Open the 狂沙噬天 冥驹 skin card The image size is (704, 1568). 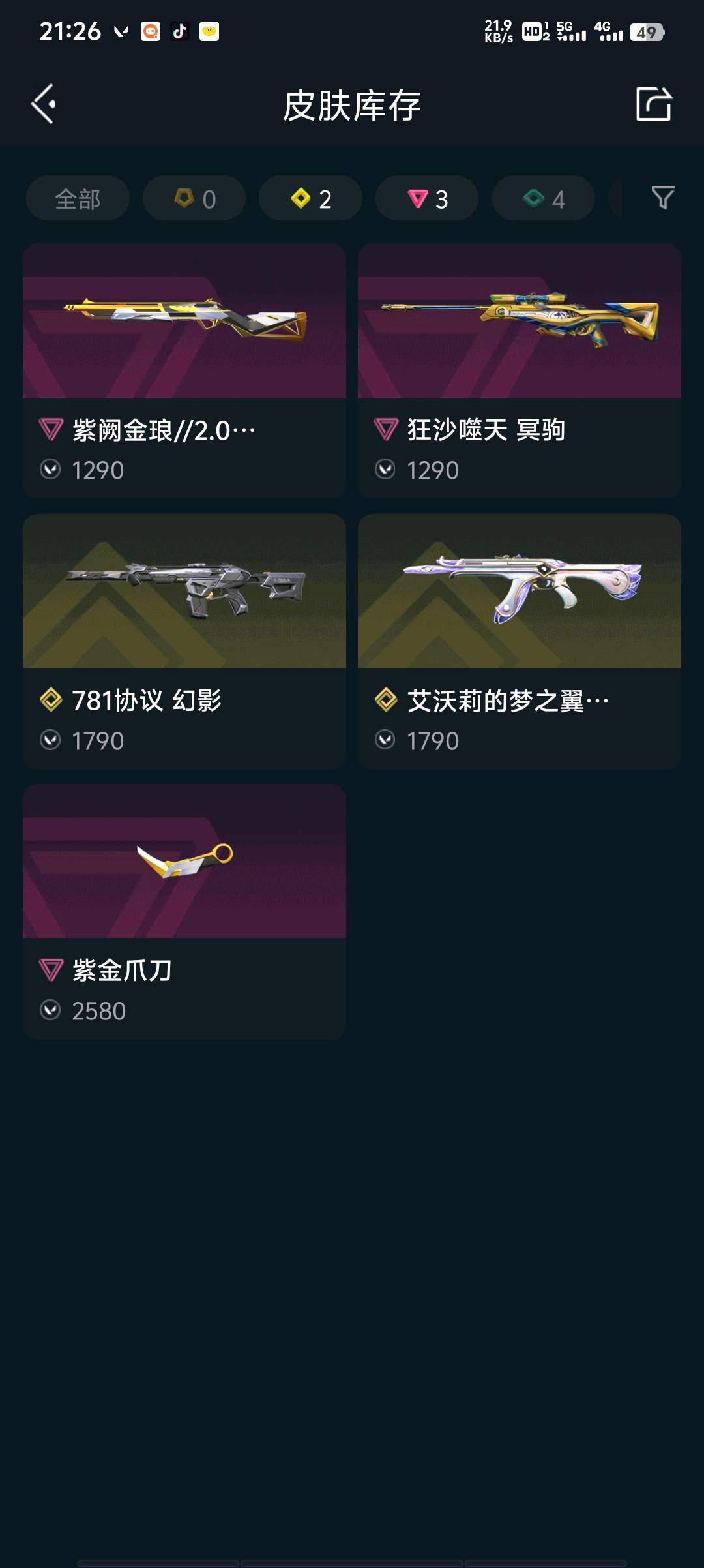pos(520,370)
